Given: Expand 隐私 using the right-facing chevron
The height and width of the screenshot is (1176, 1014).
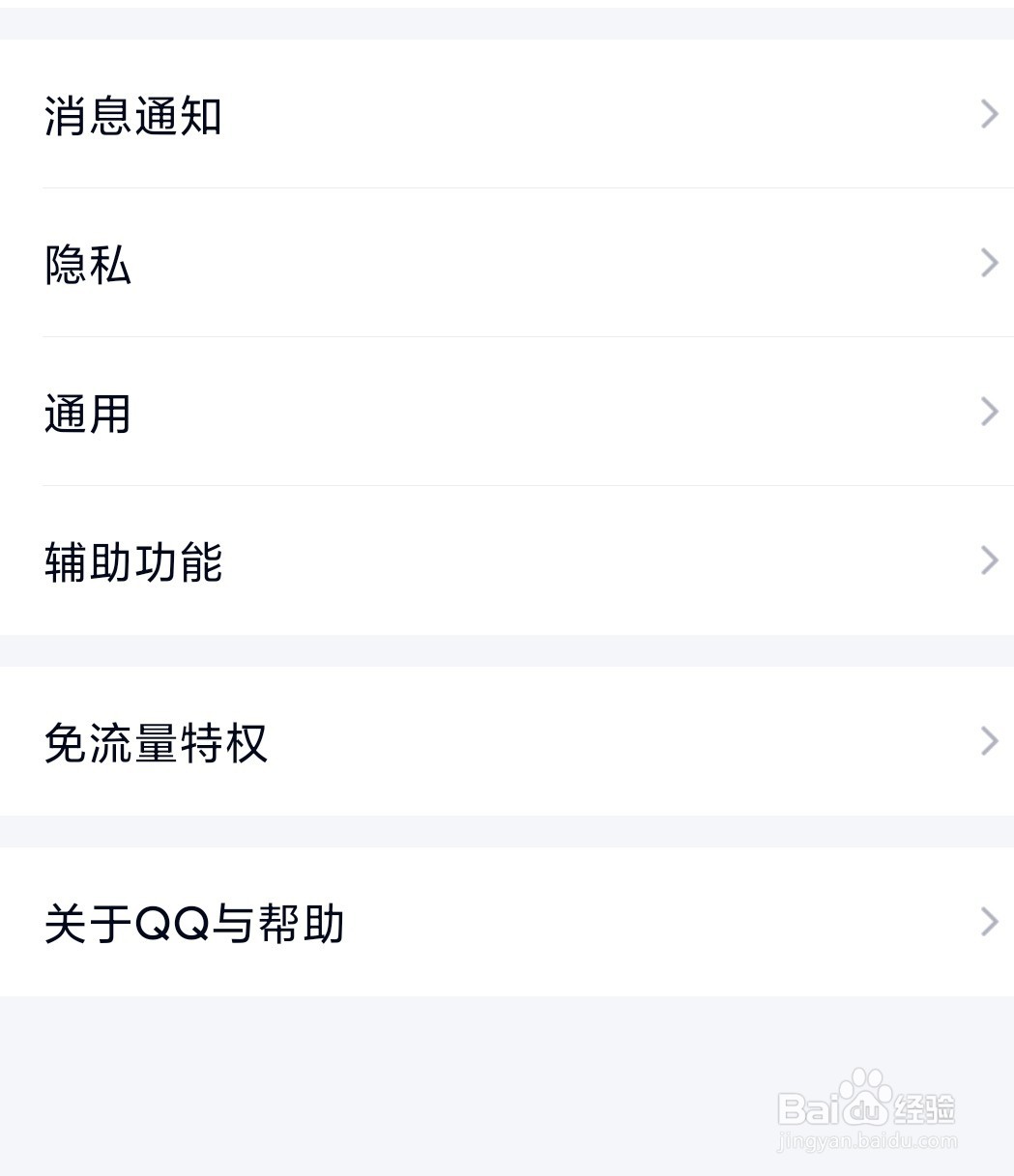Looking at the screenshot, I should [989, 264].
